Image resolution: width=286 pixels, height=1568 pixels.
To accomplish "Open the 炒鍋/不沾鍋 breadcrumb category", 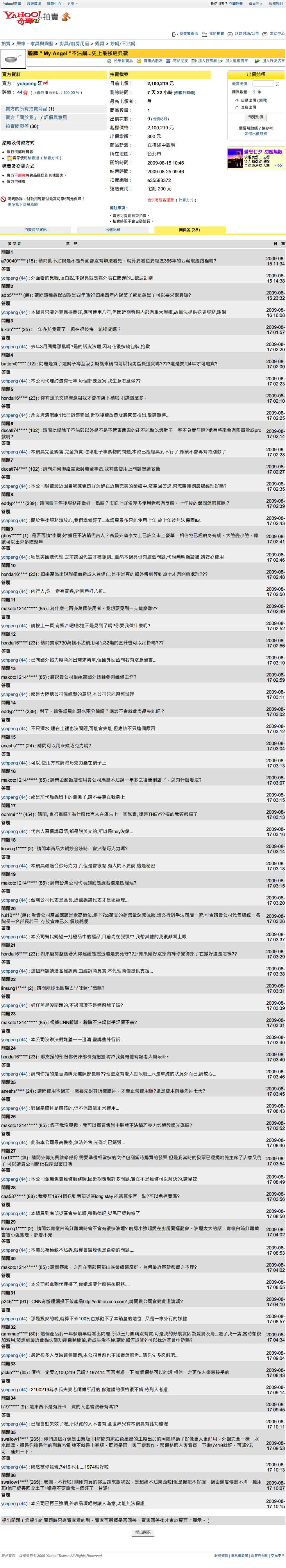I will pyautogui.click(x=123, y=44).
